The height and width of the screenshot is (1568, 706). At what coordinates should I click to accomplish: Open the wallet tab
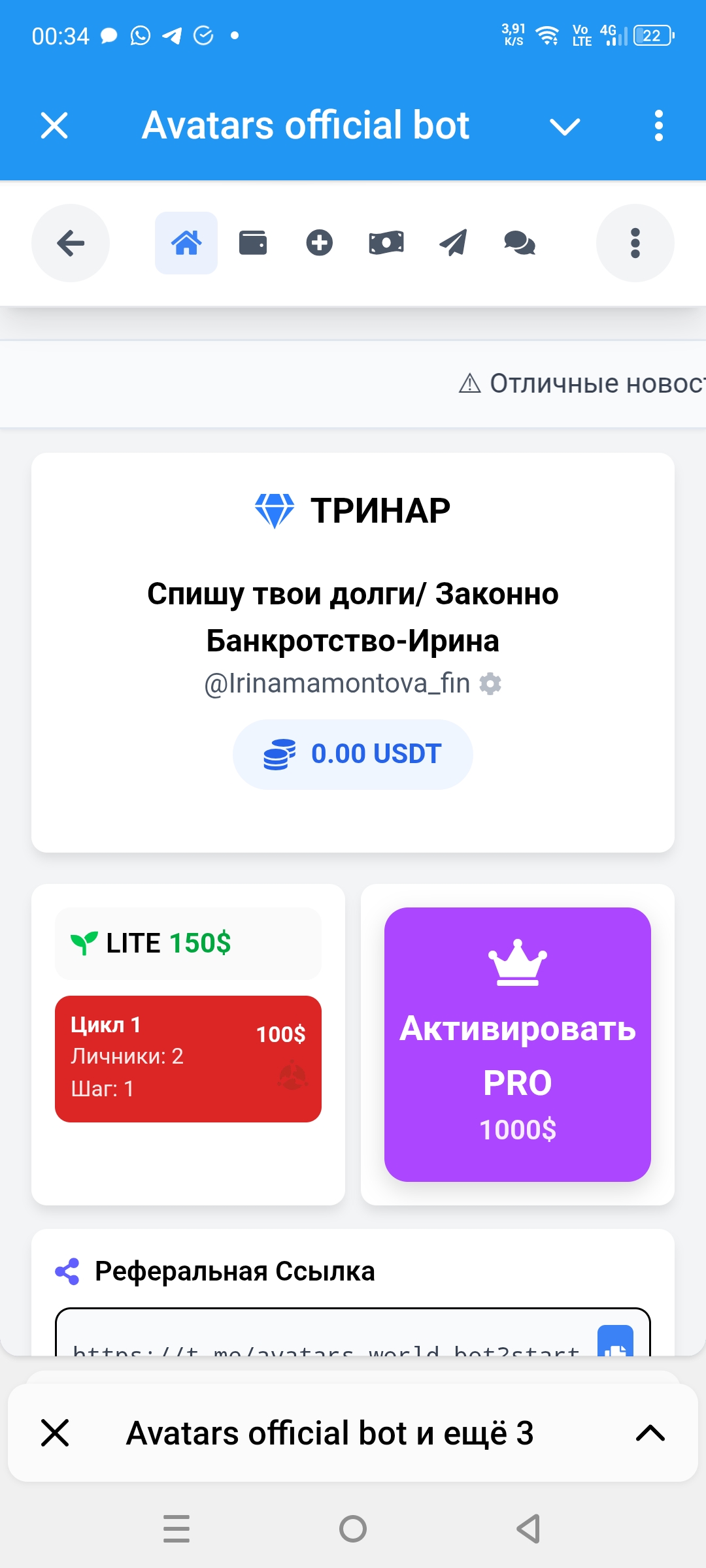[253, 243]
